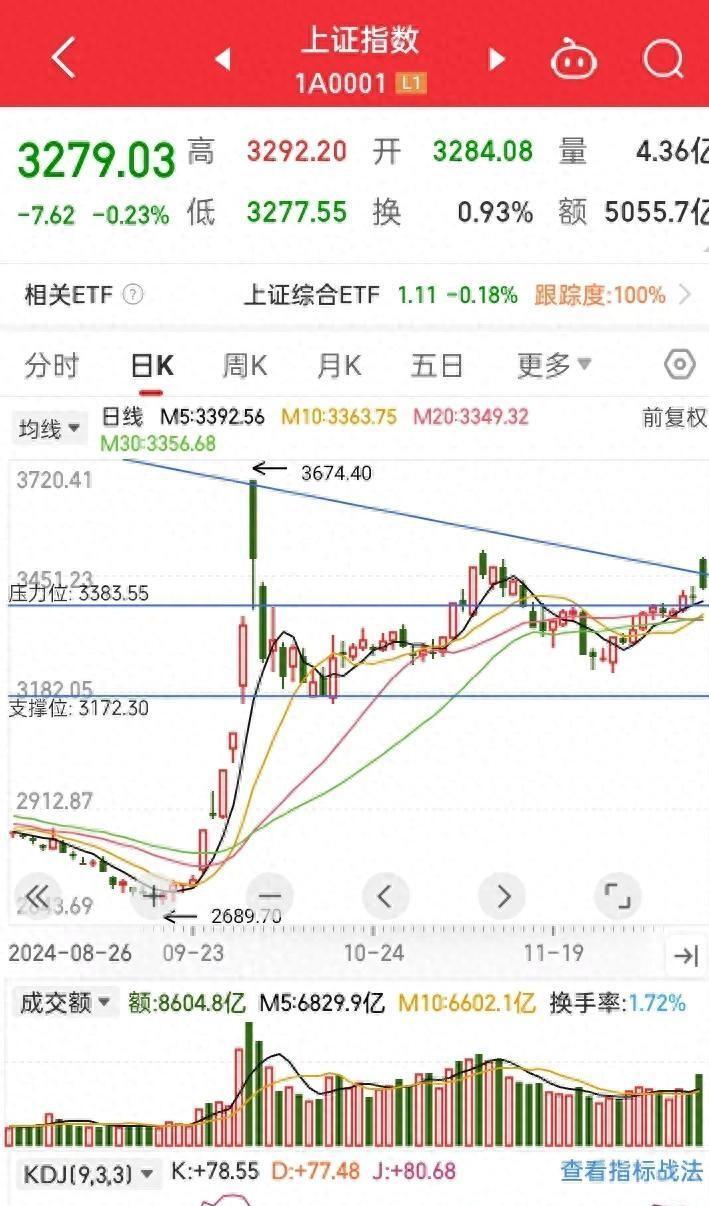Zoom in the chart with plus button
This screenshot has height=1206, width=709.
click(153, 896)
